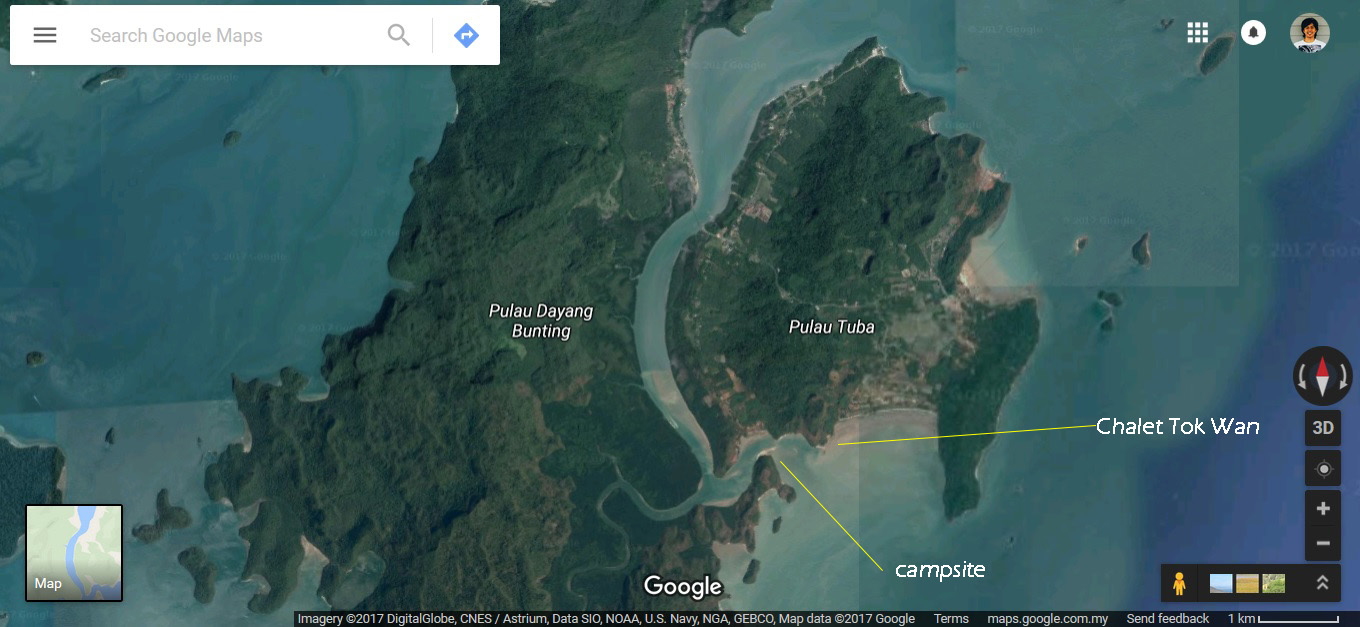
Task: Open the notifications bell
Action: point(1253,33)
